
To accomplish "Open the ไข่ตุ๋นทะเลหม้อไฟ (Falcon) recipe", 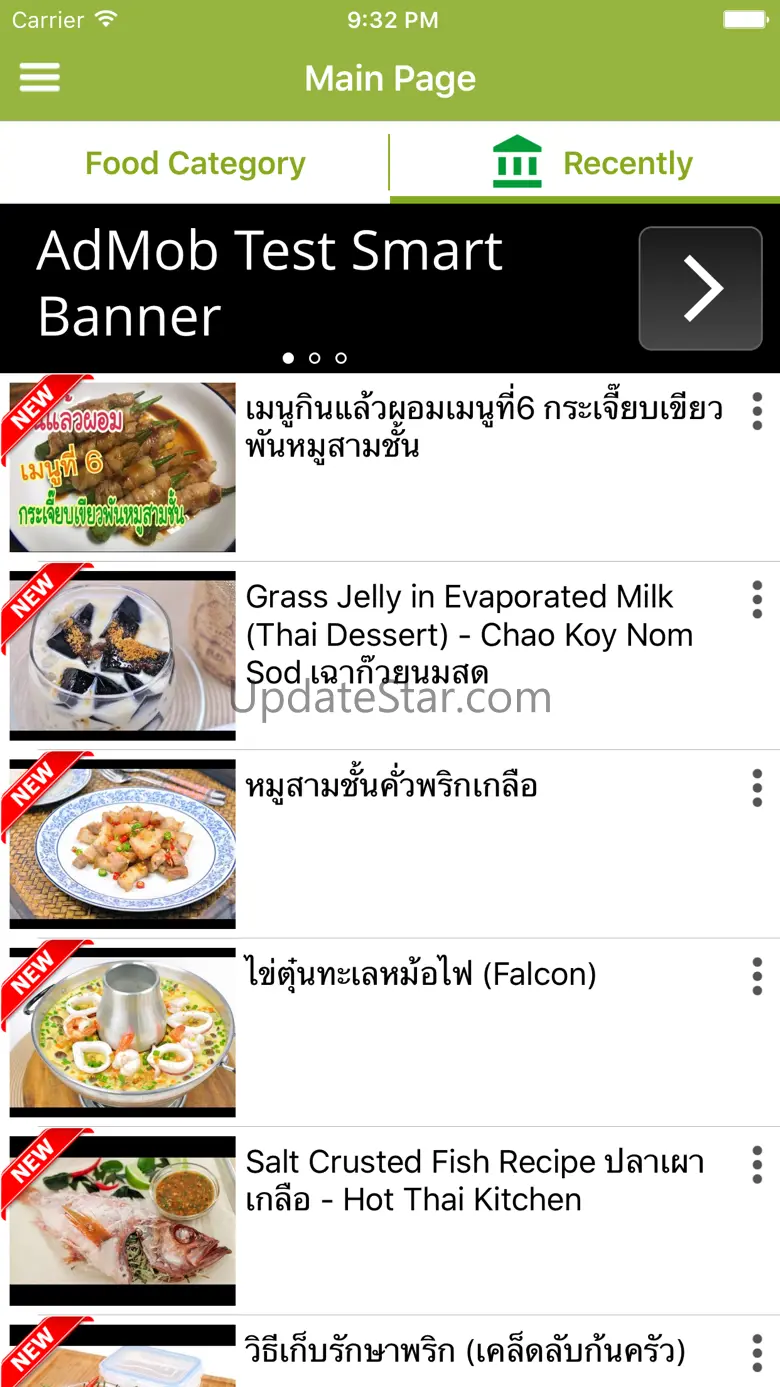I will pyautogui.click(x=421, y=973).
